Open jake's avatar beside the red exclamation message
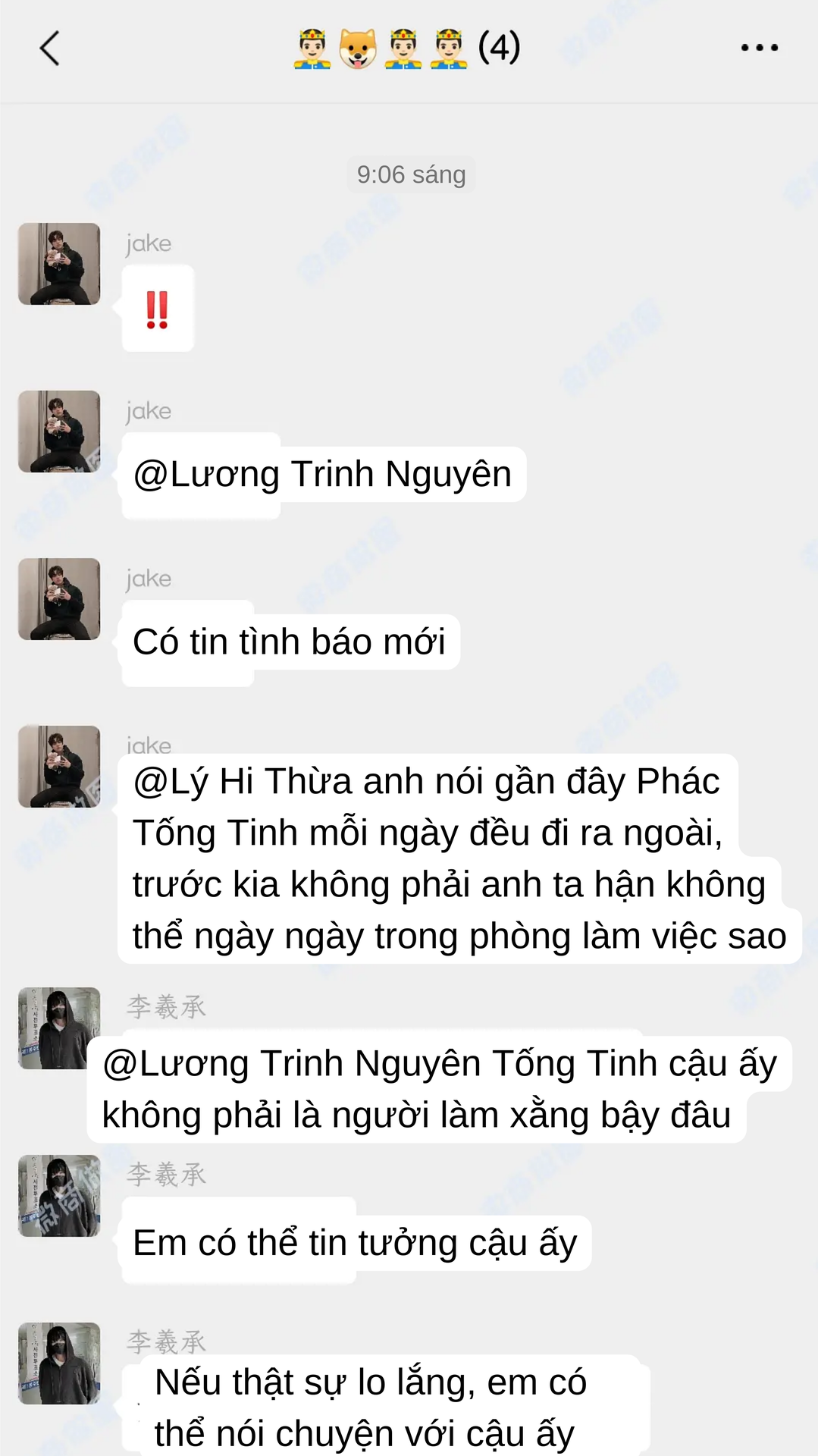 click(x=59, y=264)
